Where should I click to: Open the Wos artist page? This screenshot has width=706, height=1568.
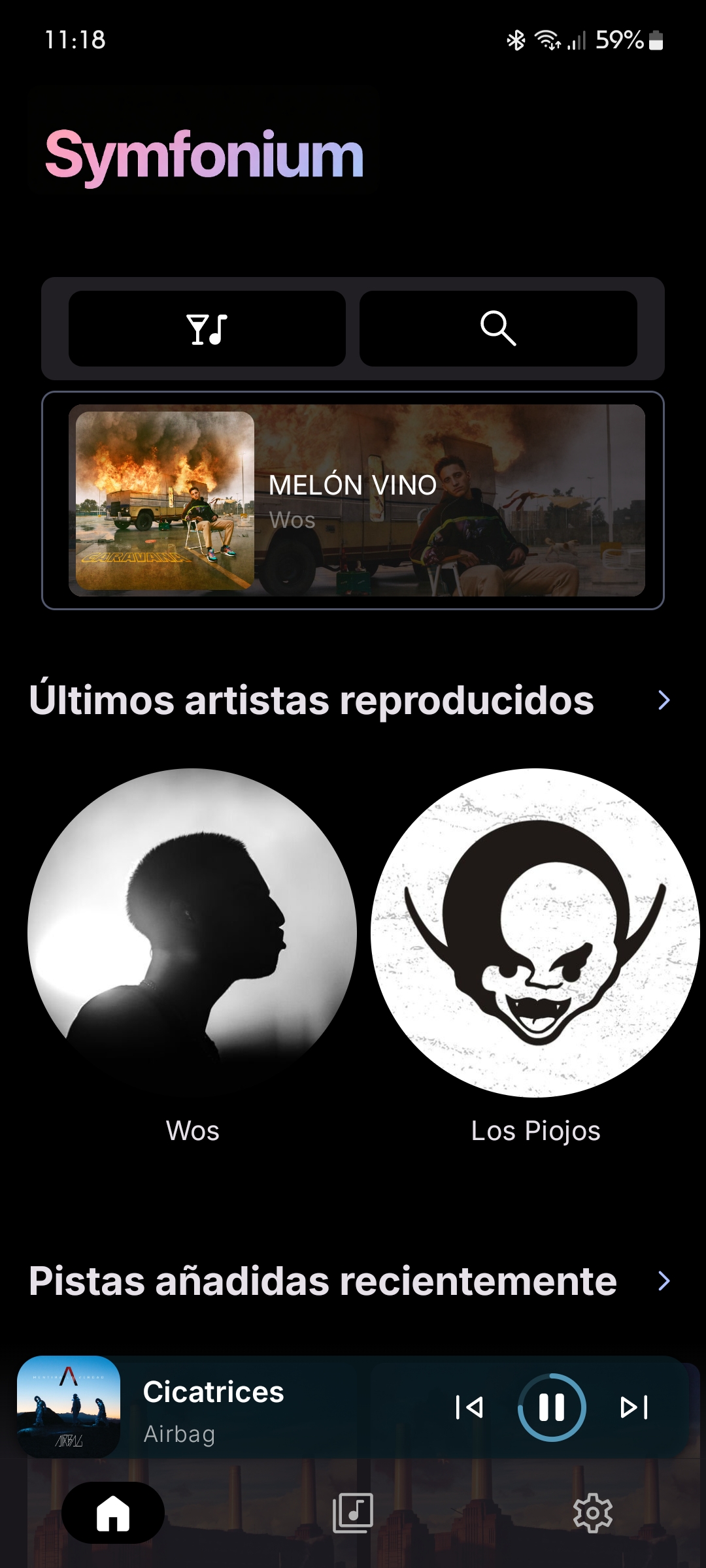(192, 933)
